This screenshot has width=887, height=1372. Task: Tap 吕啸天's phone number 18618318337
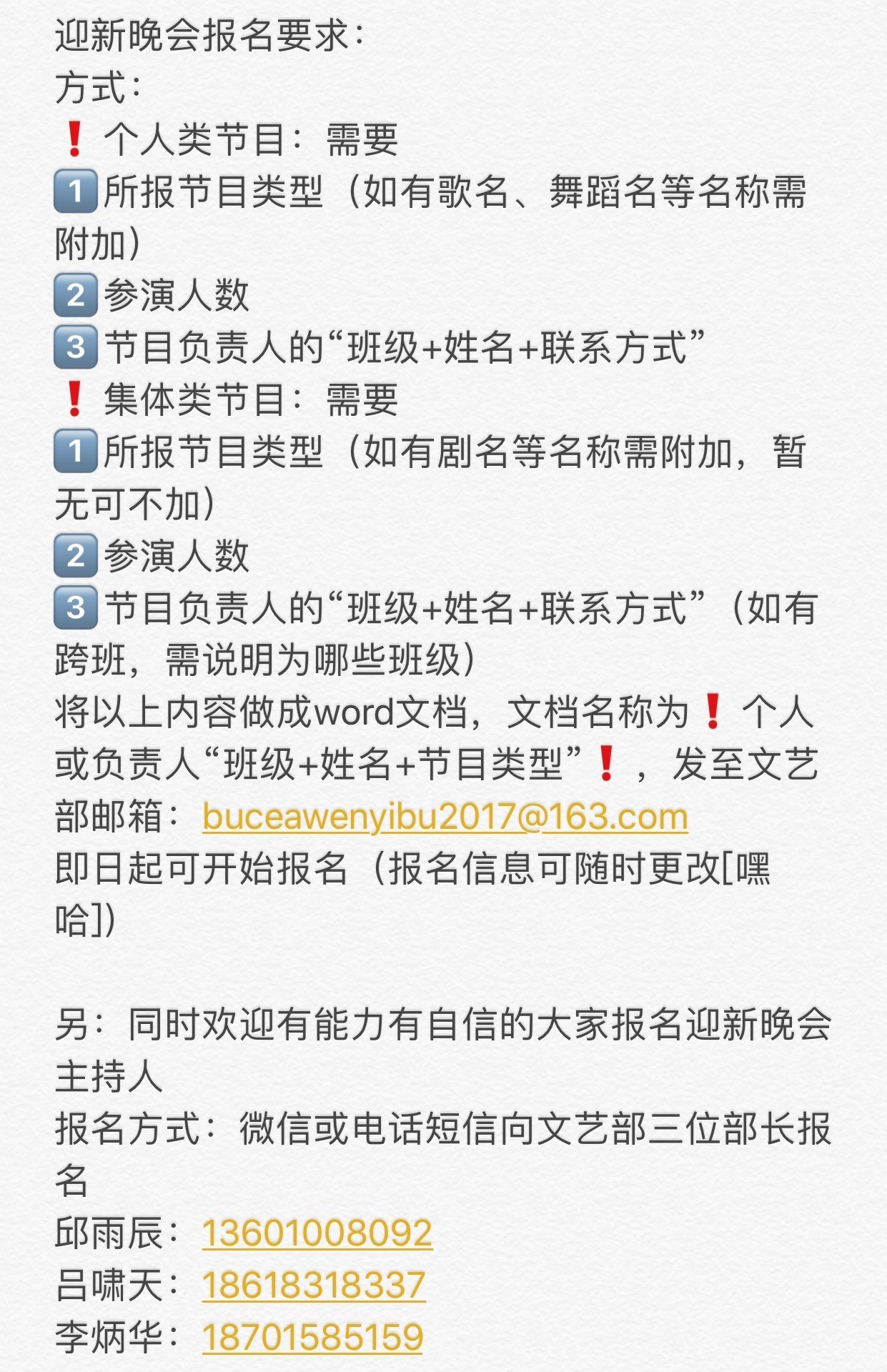[314, 1286]
